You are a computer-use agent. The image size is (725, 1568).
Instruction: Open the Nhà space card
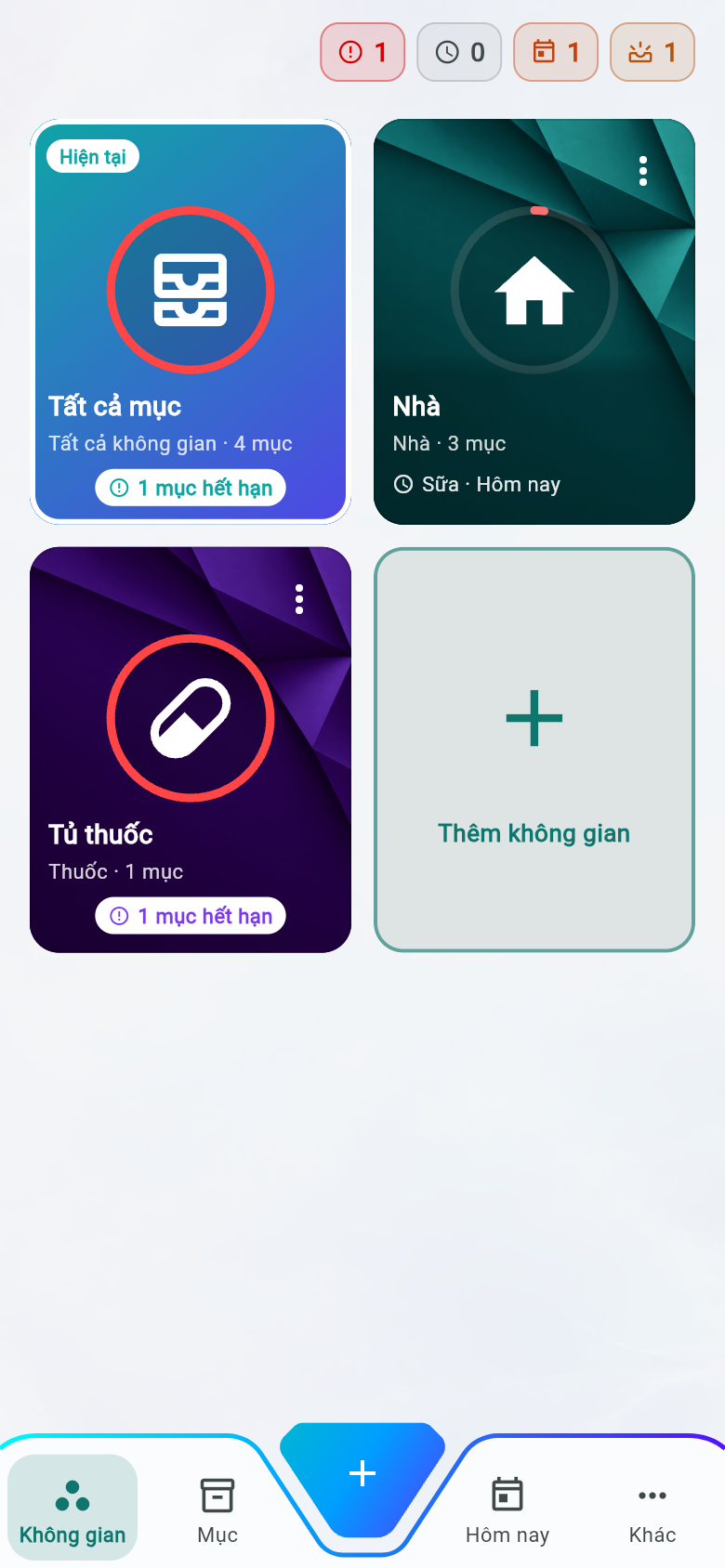click(534, 321)
